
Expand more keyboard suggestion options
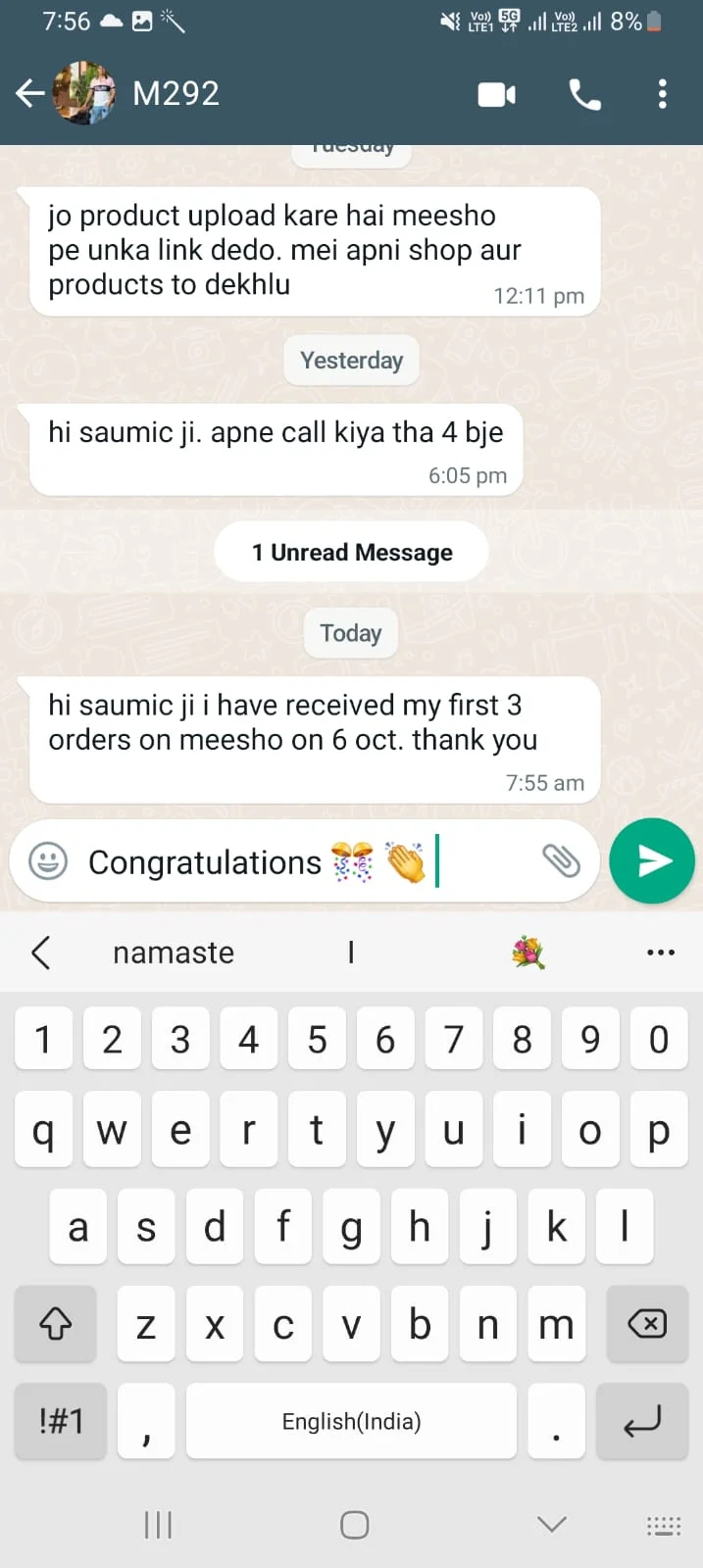click(661, 953)
